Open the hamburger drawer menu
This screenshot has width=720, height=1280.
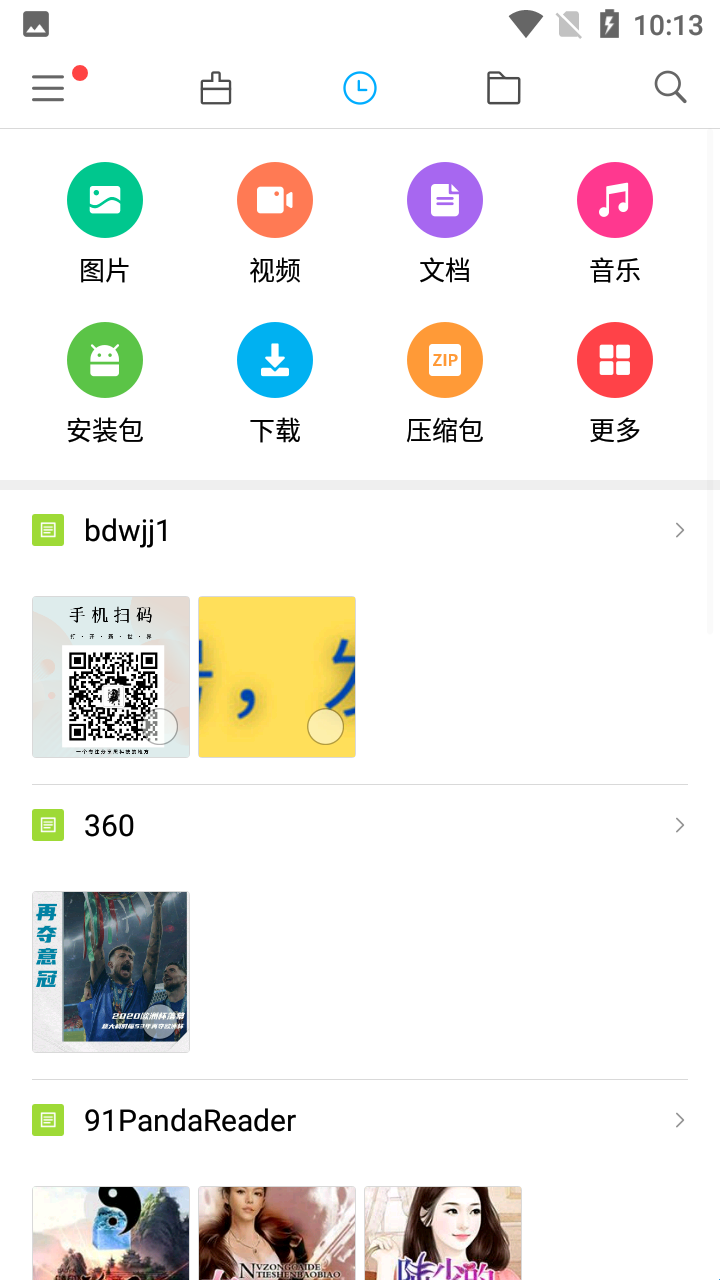click(x=48, y=88)
